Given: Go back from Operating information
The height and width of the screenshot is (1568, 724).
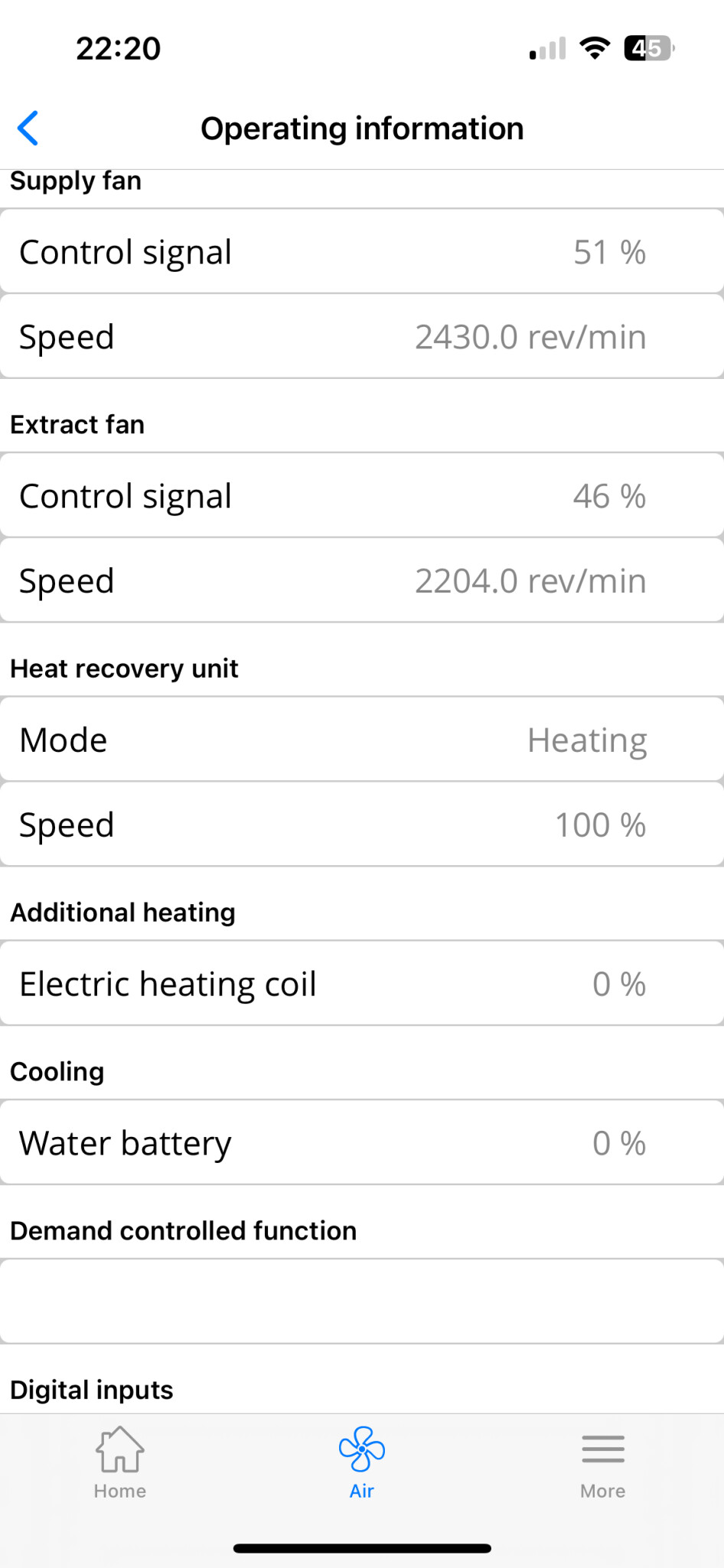Looking at the screenshot, I should click(x=28, y=128).
